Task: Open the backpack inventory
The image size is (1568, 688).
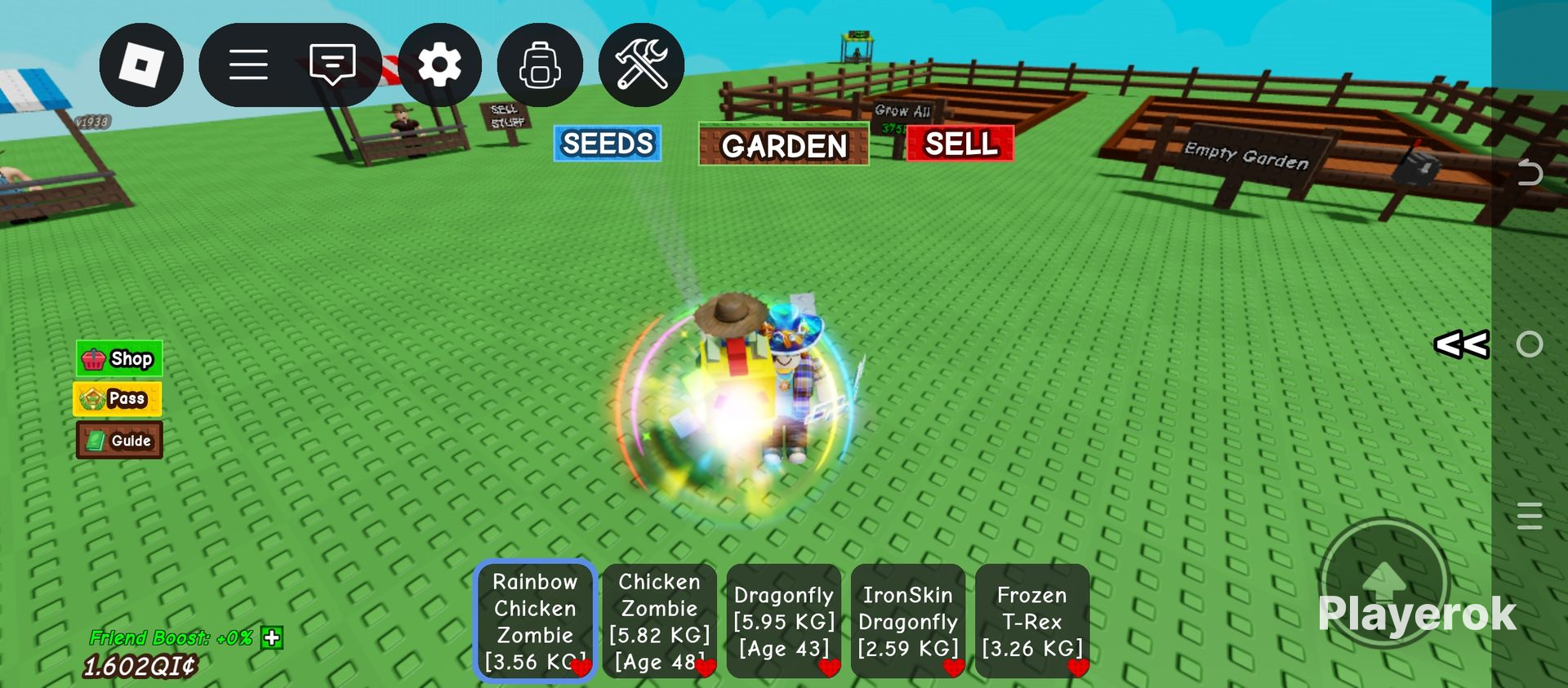Action: pos(540,64)
